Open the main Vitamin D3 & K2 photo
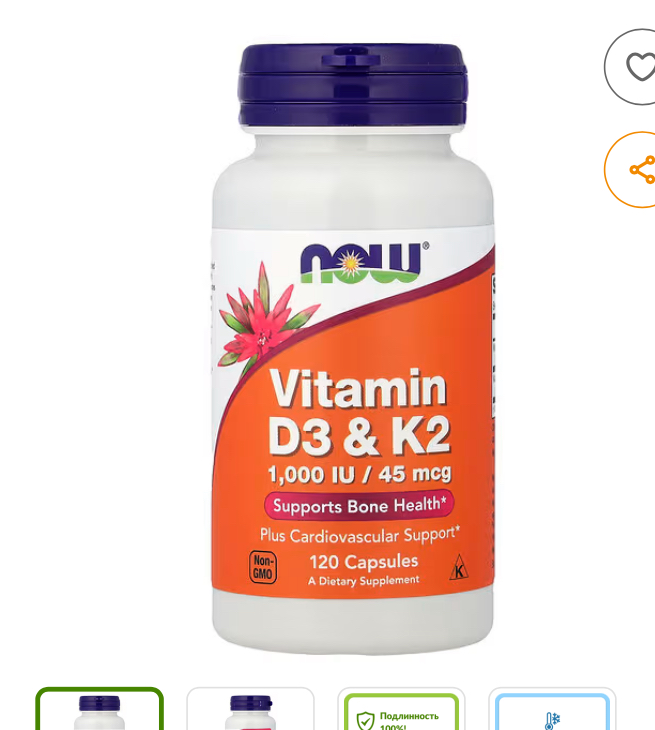The image size is (655, 730). click(x=353, y=347)
